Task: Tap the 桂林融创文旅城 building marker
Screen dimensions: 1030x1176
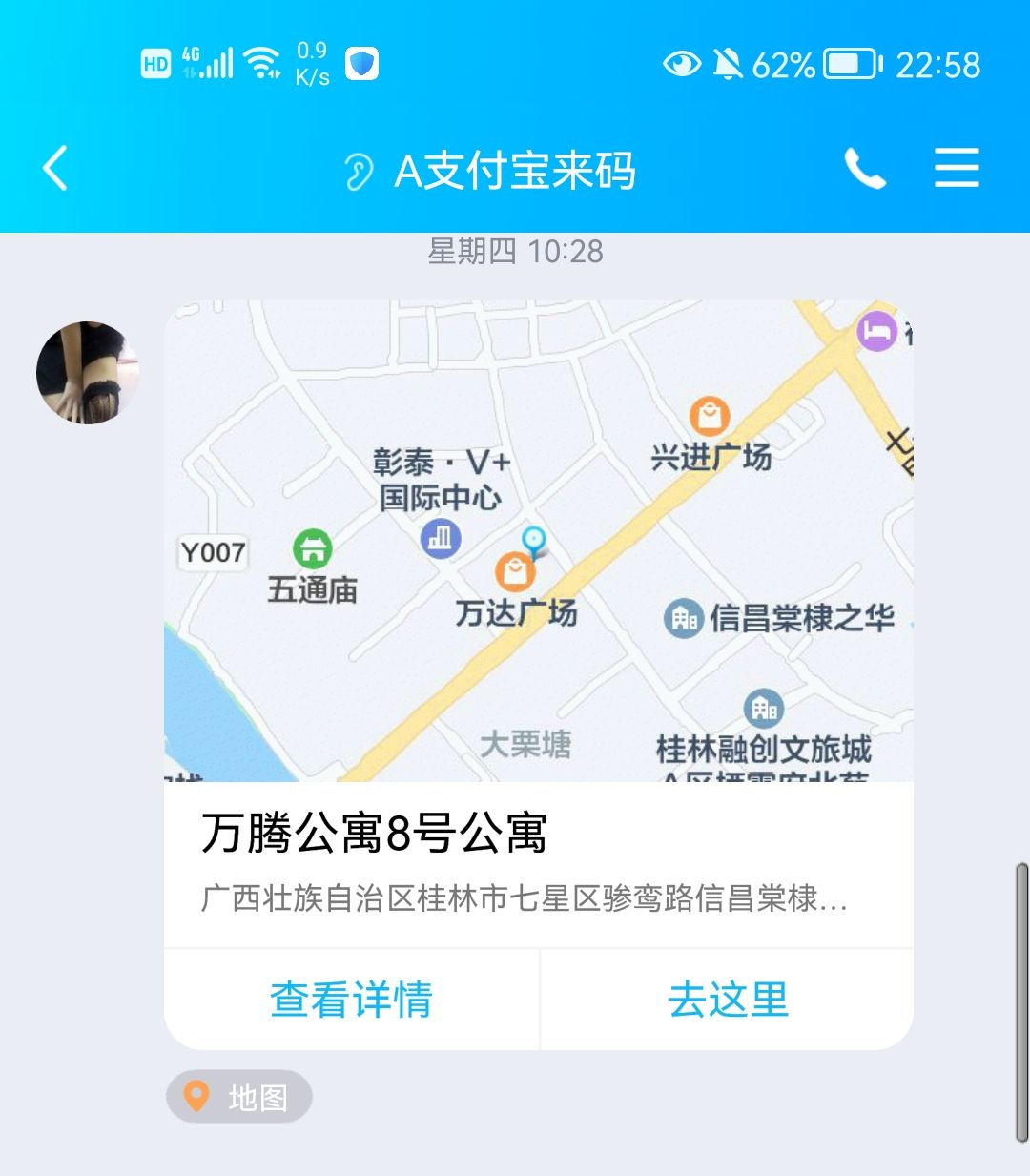Action: [x=760, y=709]
